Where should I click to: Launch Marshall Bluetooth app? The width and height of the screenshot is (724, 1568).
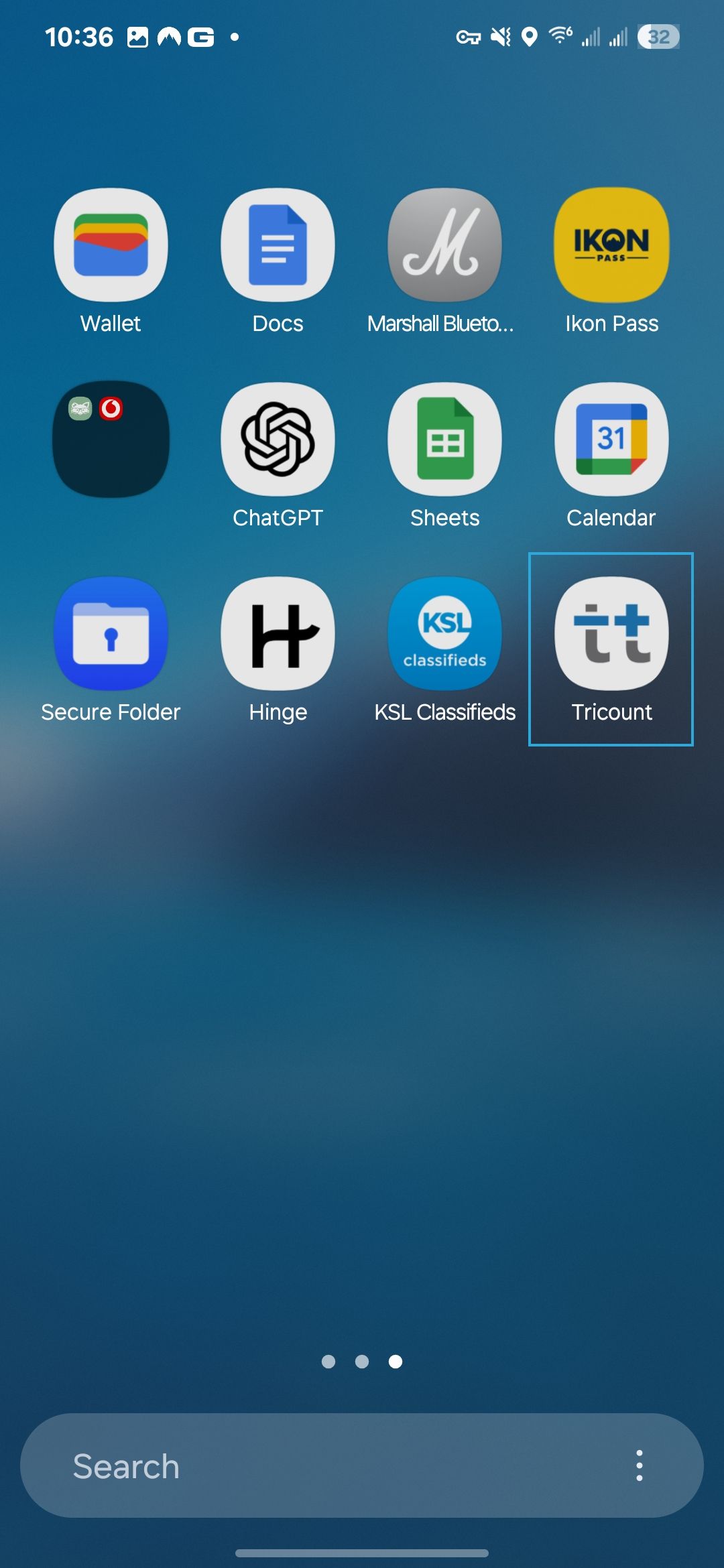tap(444, 245)
